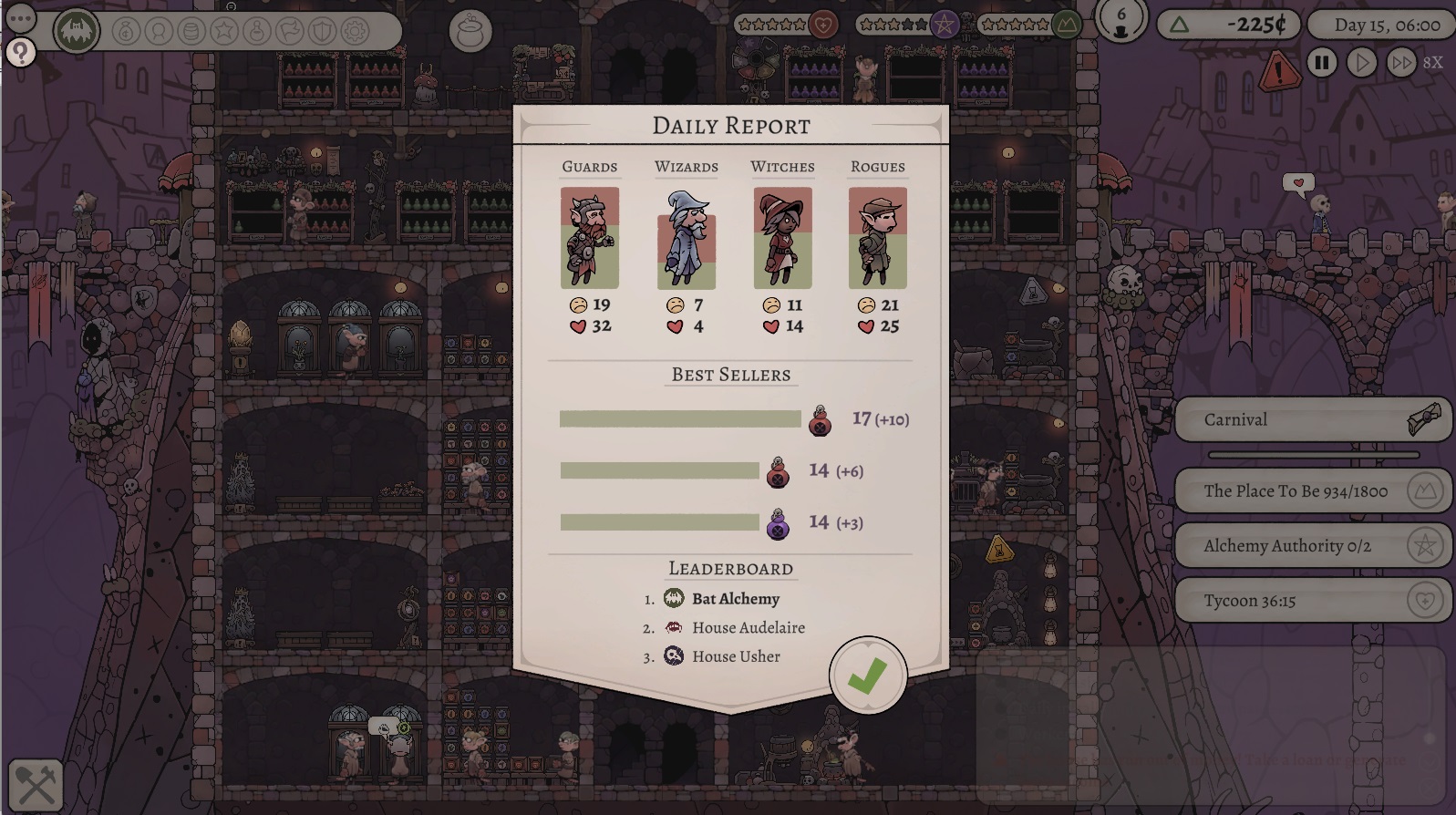
Task: Open The Place To Be objective
Action: pos(1312,491)
